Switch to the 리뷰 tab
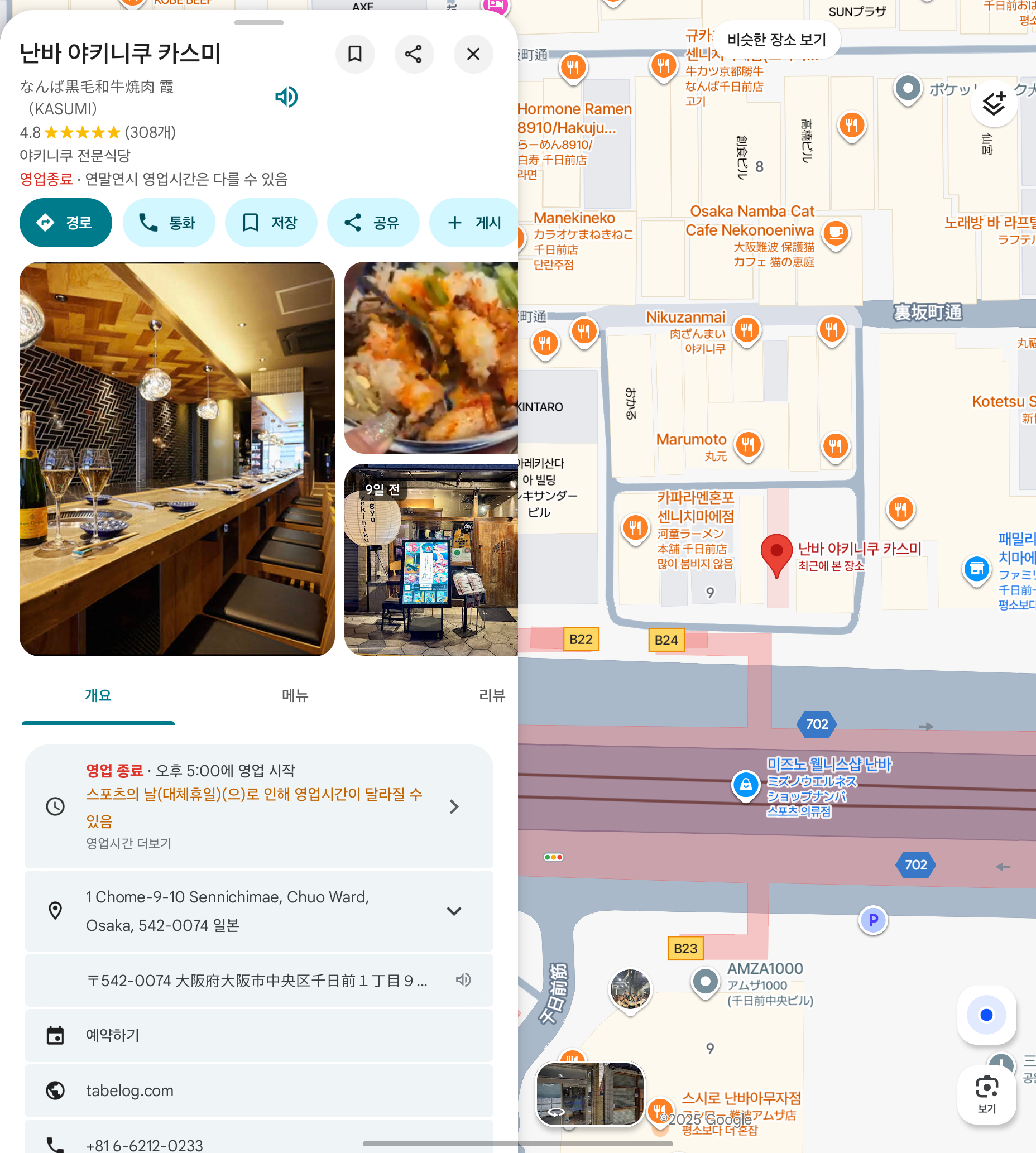 coord(491,695)
